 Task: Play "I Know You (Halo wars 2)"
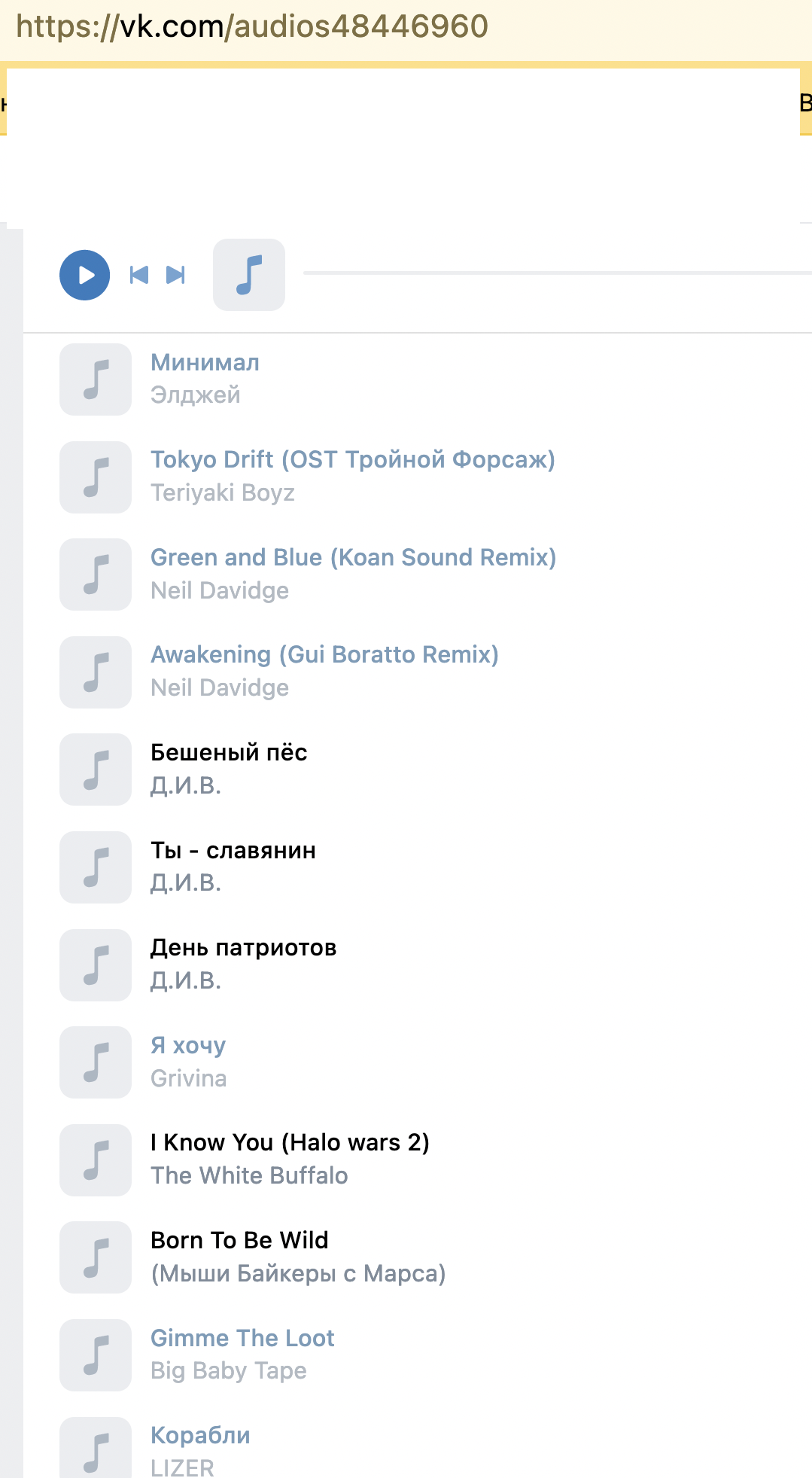(96, 1160)
